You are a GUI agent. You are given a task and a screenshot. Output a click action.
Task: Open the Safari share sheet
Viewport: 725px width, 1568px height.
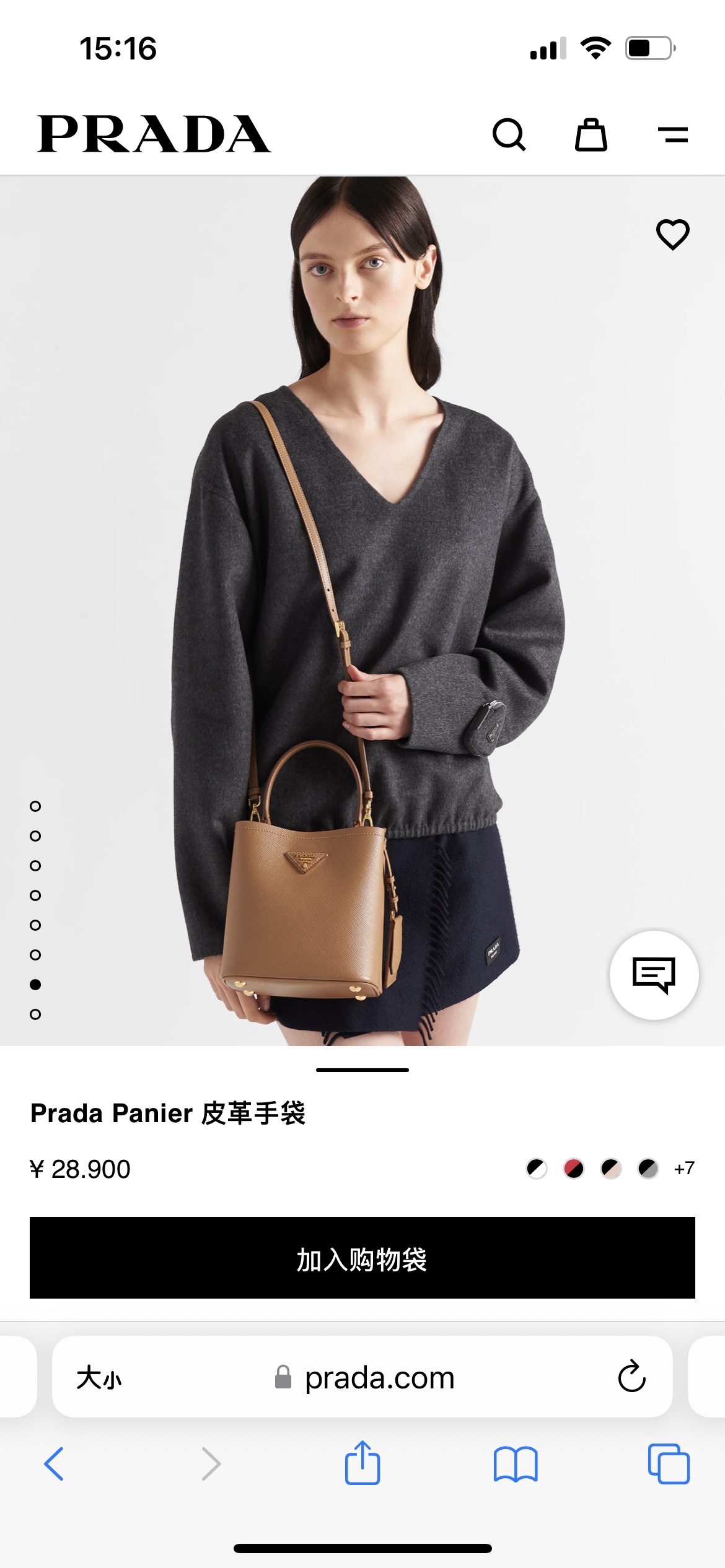(x=362, y=1463)
